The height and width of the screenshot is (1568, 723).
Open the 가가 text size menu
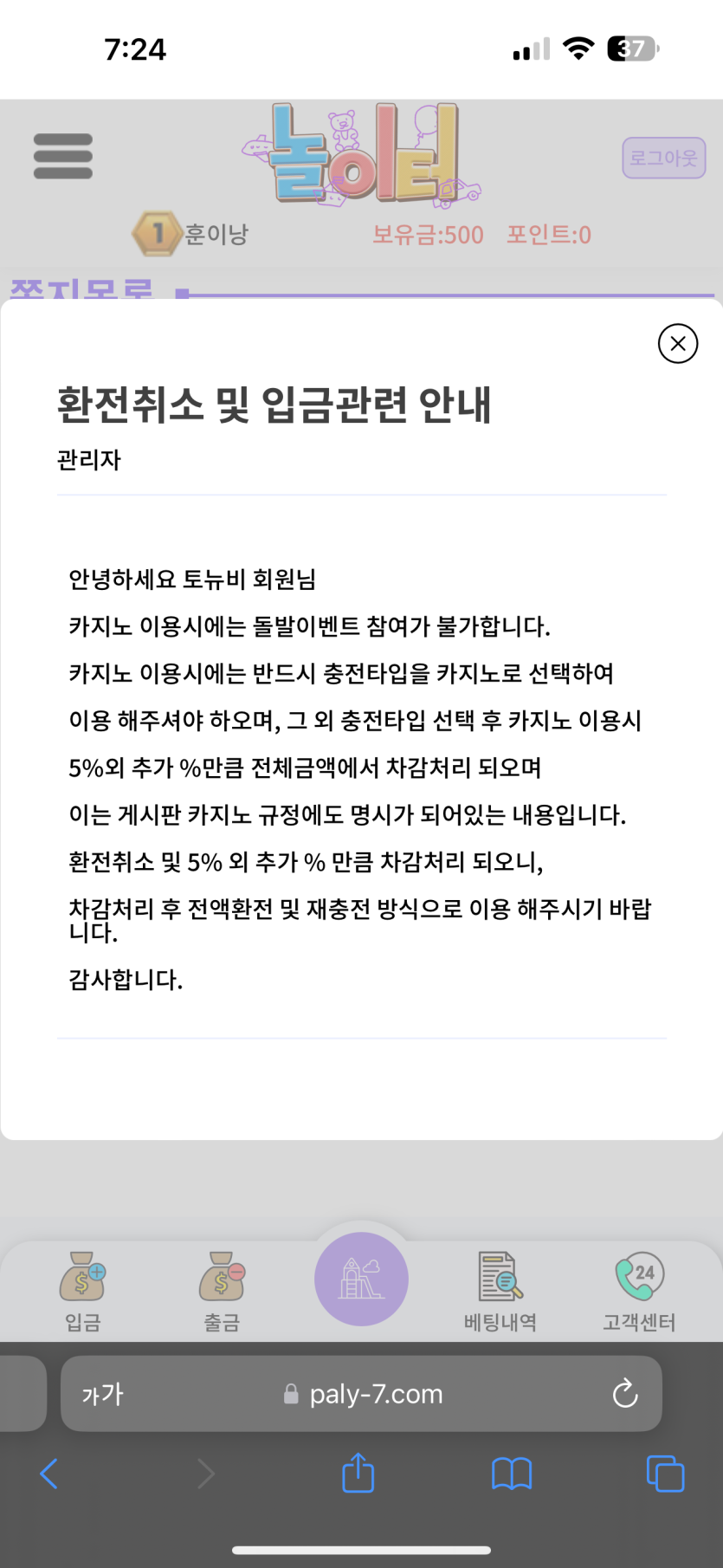(x=103, y=1394)
